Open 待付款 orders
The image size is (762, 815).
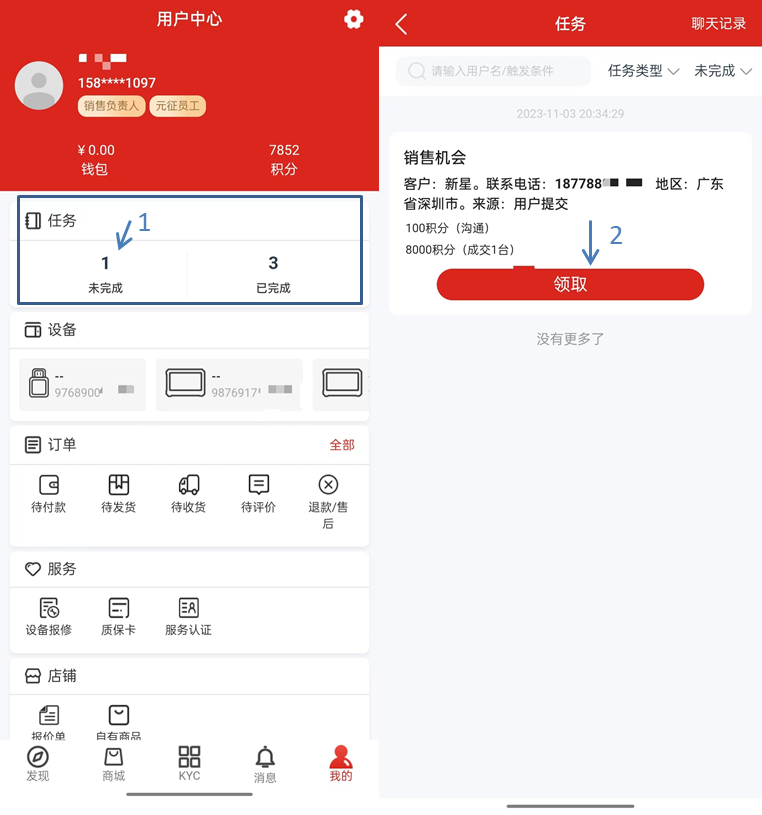(48, 494)
